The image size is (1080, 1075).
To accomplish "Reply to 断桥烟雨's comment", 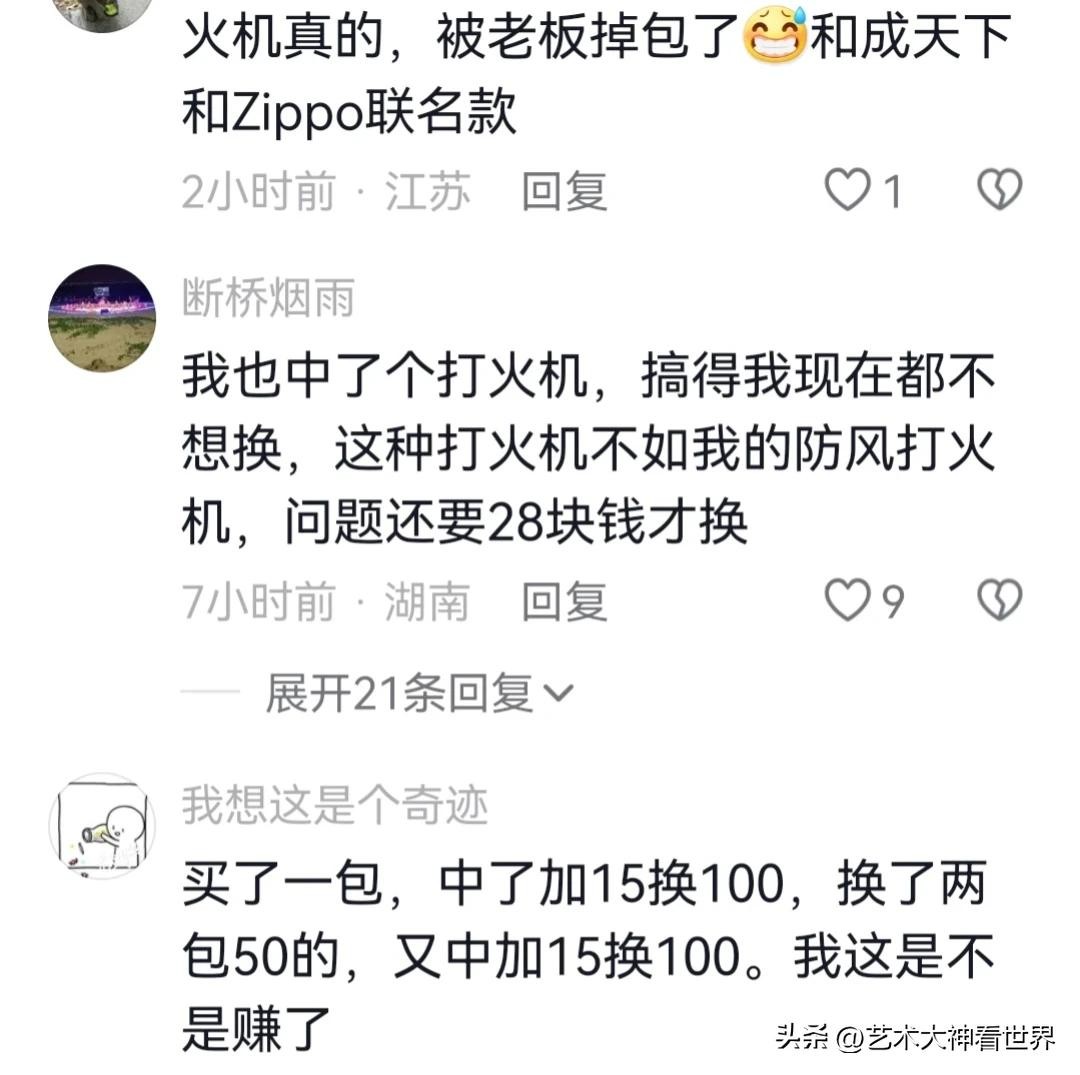I will click(x=564, y=602).
